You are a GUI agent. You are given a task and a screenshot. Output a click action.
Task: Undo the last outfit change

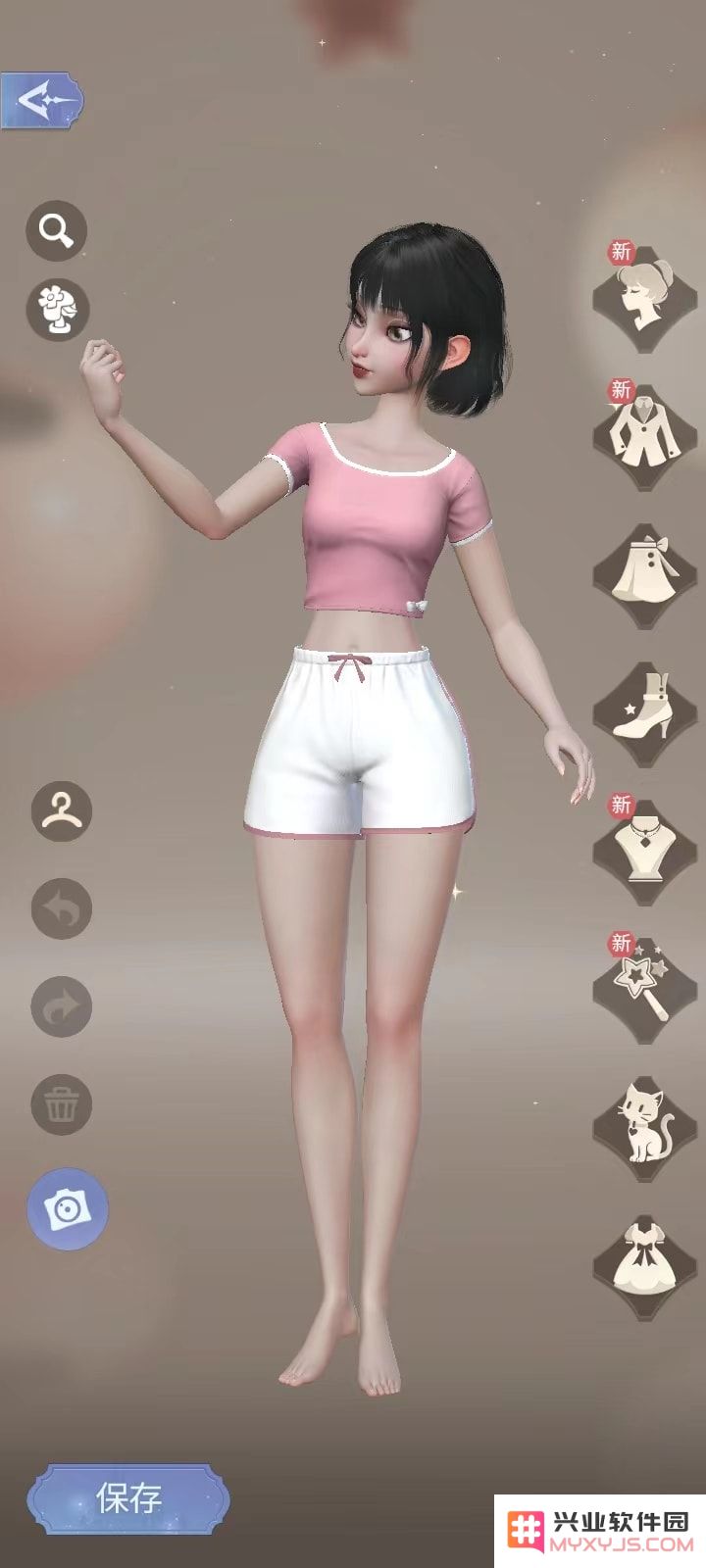point(62,908)
